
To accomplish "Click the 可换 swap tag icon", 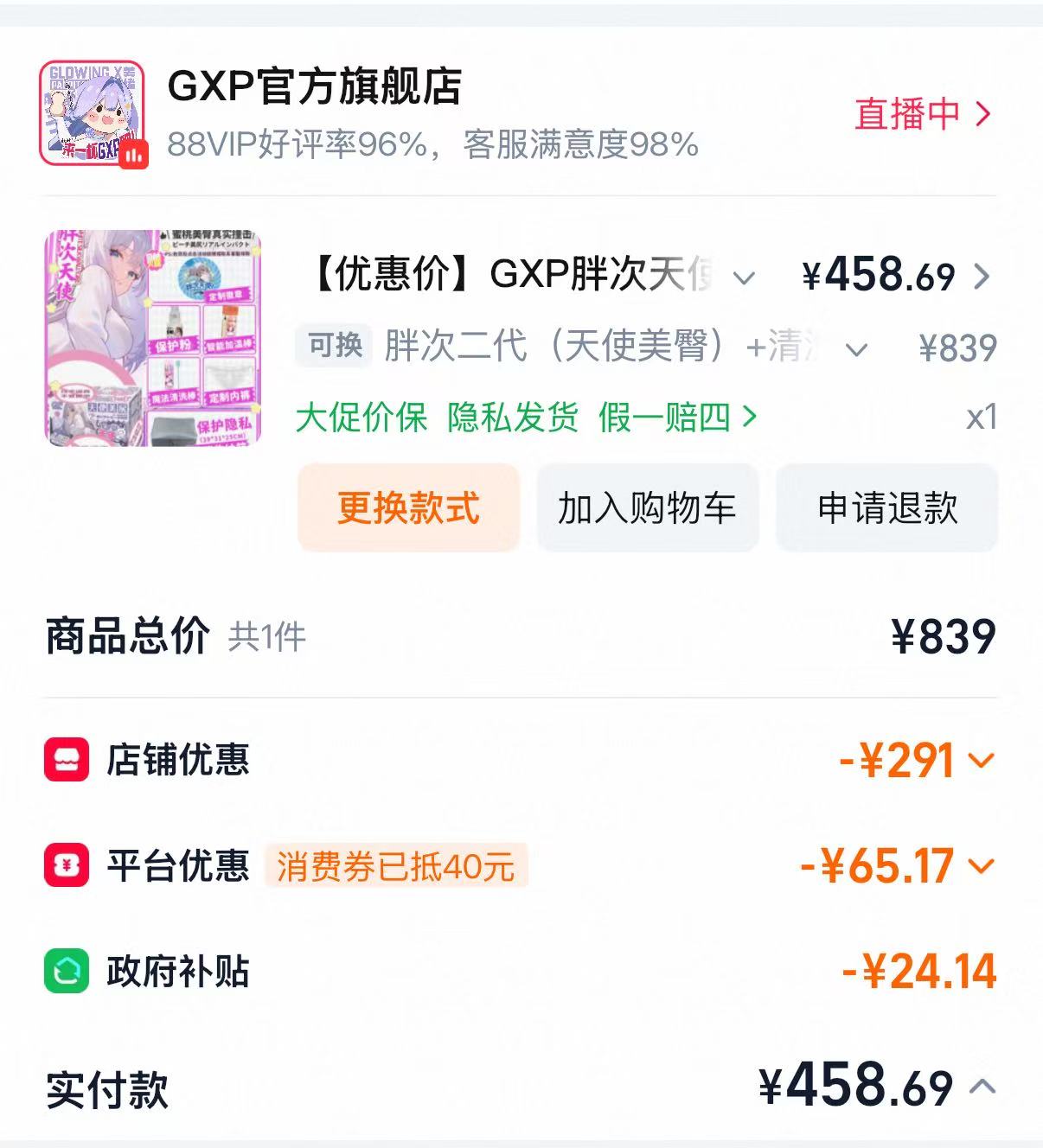I will (333, 346).
